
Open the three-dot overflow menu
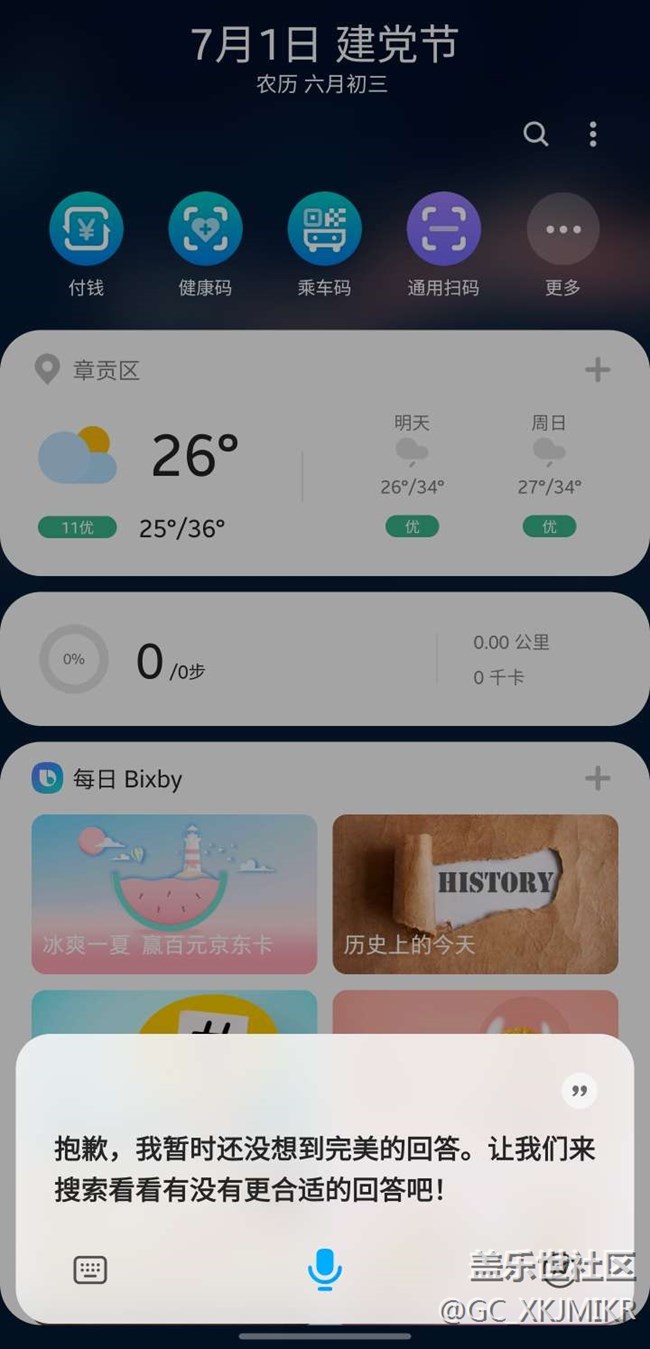593,134
